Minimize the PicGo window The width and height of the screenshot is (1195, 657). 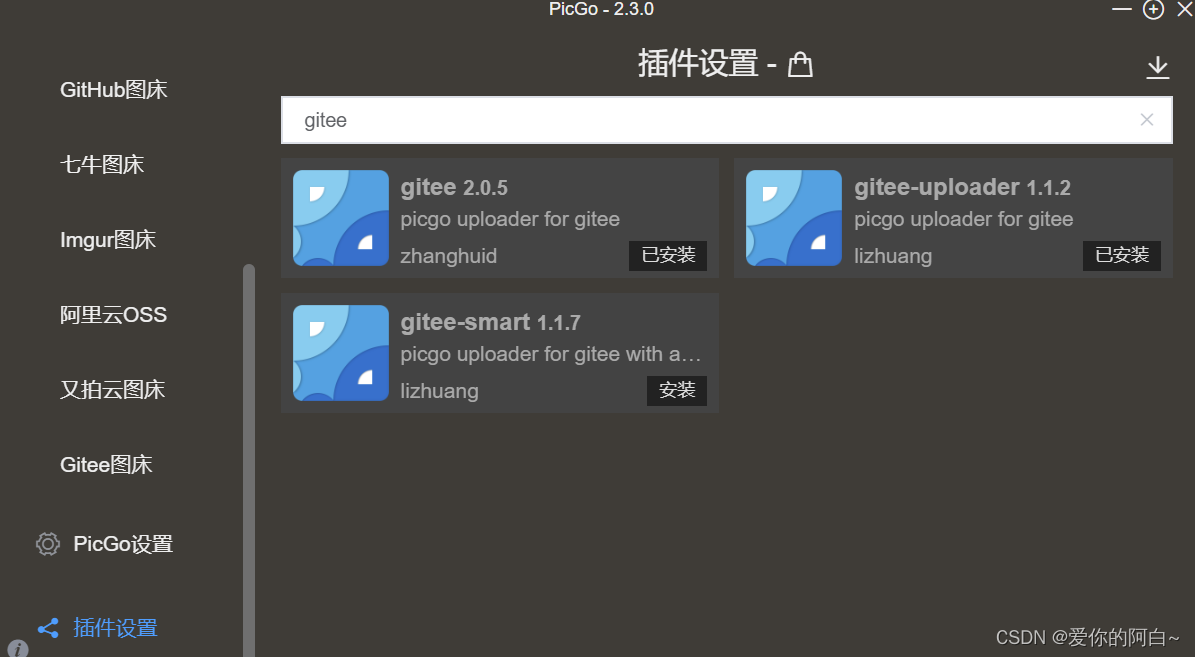pos(1122,9)
